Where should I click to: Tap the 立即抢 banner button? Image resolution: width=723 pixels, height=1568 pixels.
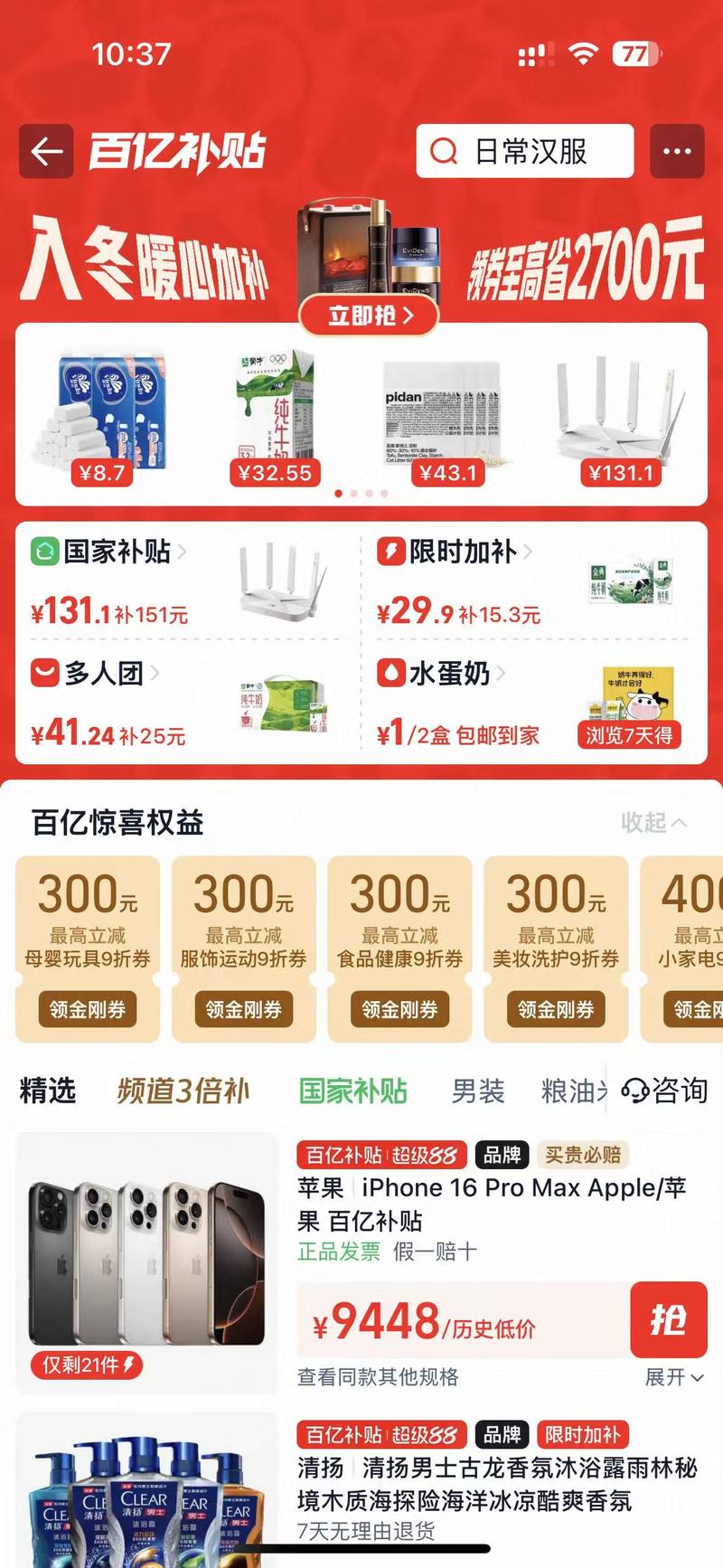tap(370, 316)
